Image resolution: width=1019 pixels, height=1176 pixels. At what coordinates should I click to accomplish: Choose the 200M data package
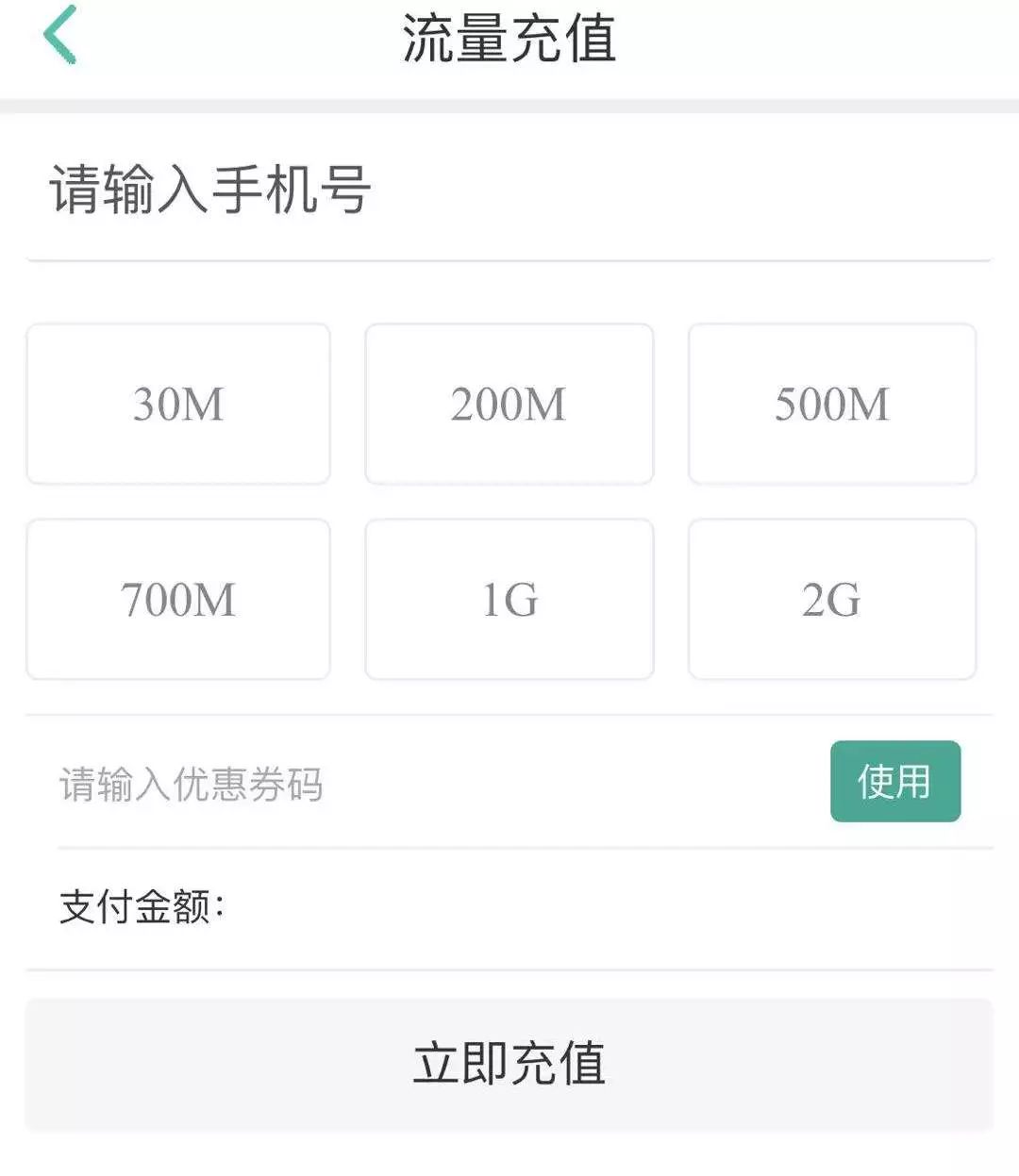click(509, 405)
